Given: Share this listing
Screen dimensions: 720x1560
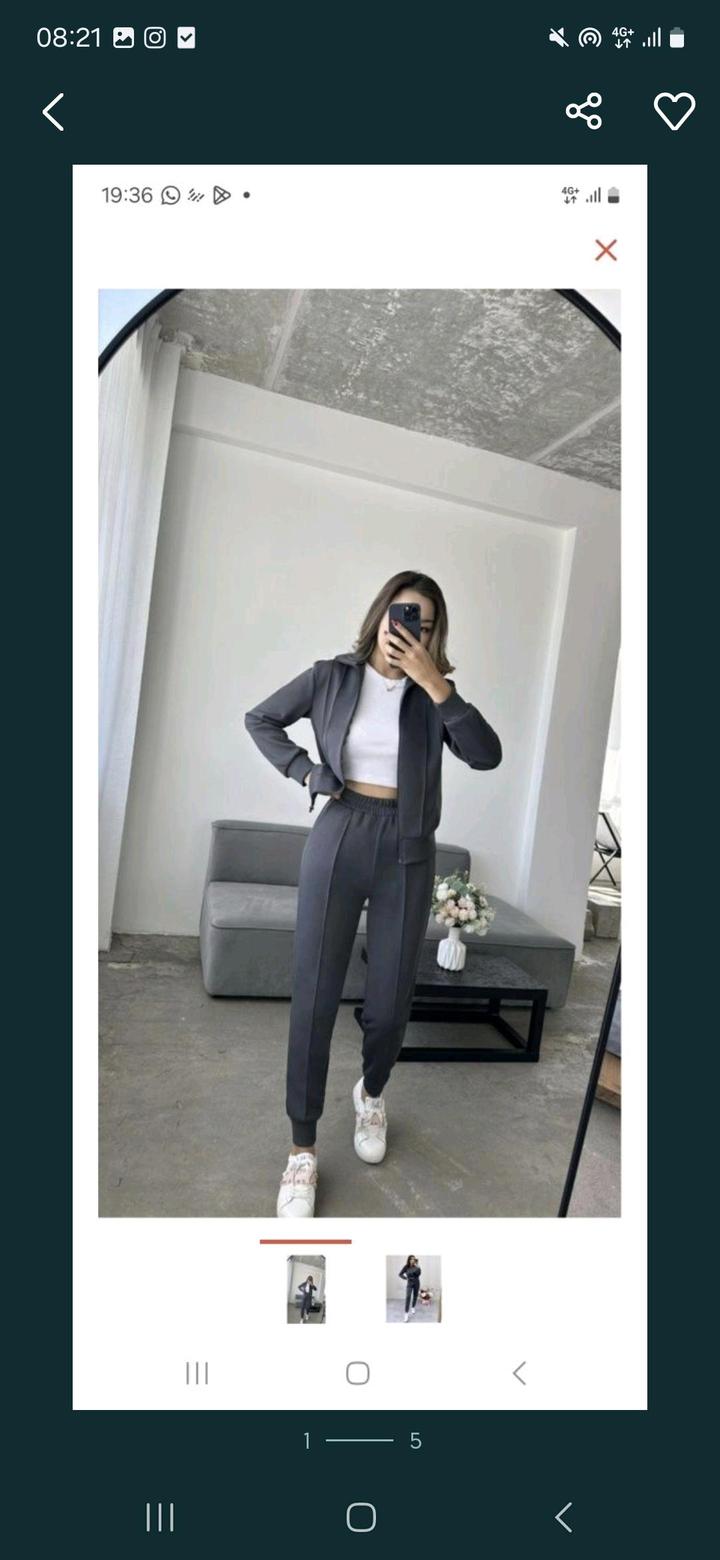Looking at the screenshot, I should 584,111.
